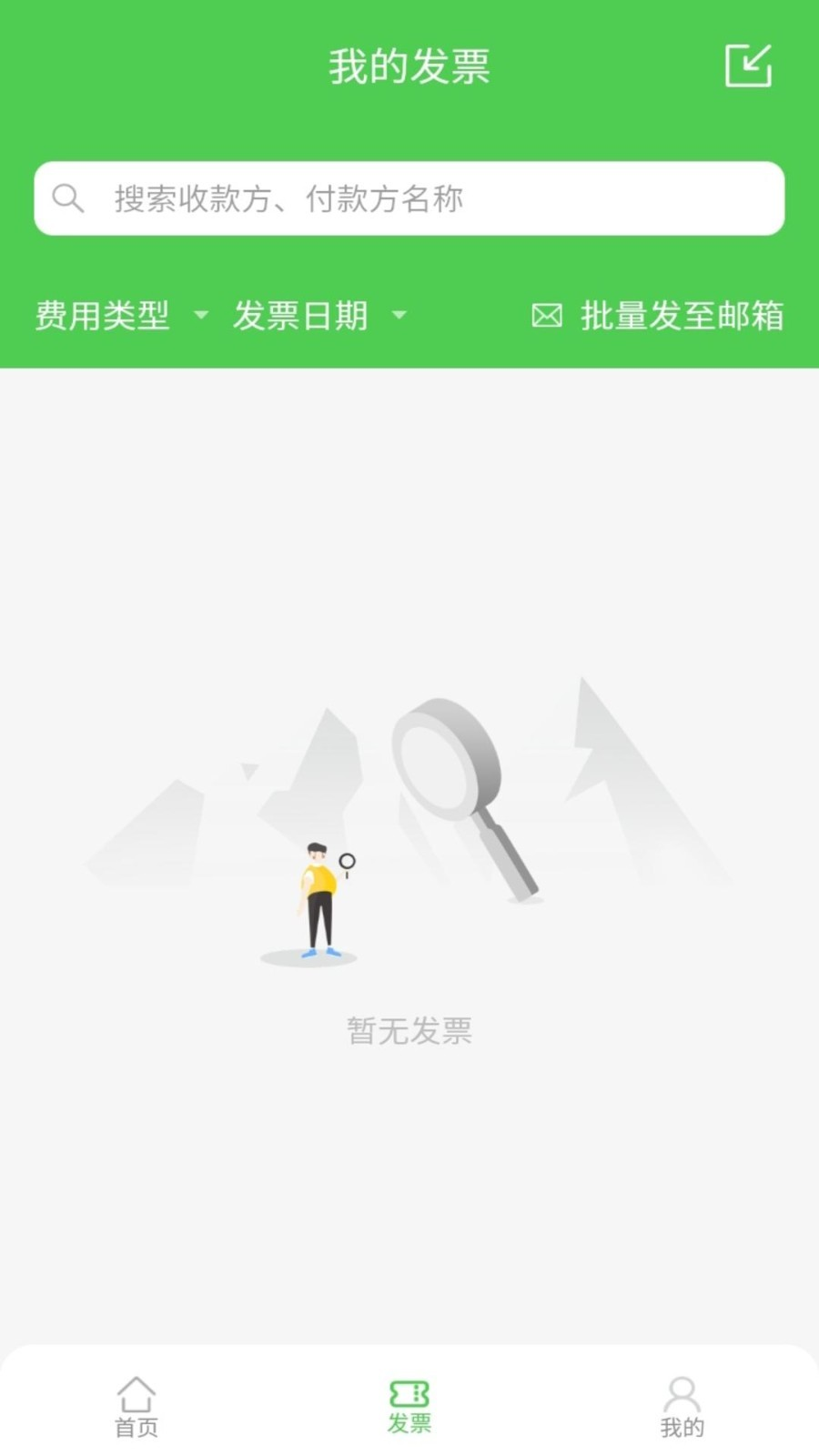Screen dimensions: 819x1456
Task: Open the 费用类型 filter dropdown
Action: coord(102,316)
